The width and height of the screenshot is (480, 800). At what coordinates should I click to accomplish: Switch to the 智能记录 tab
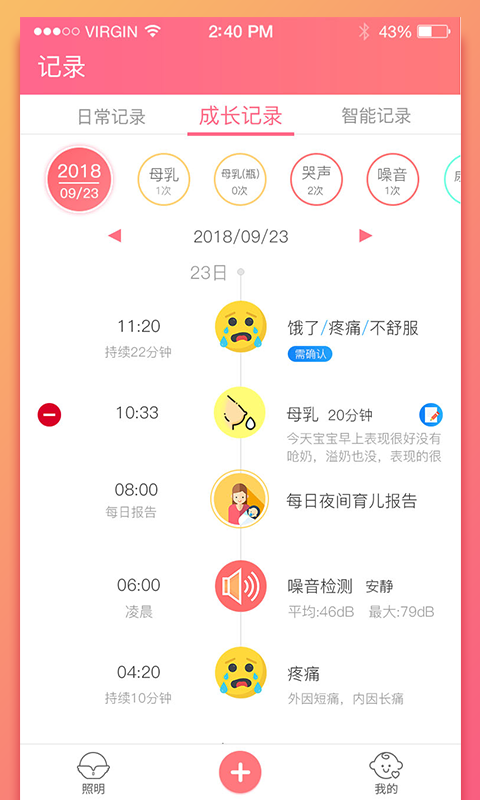[376, 116]
